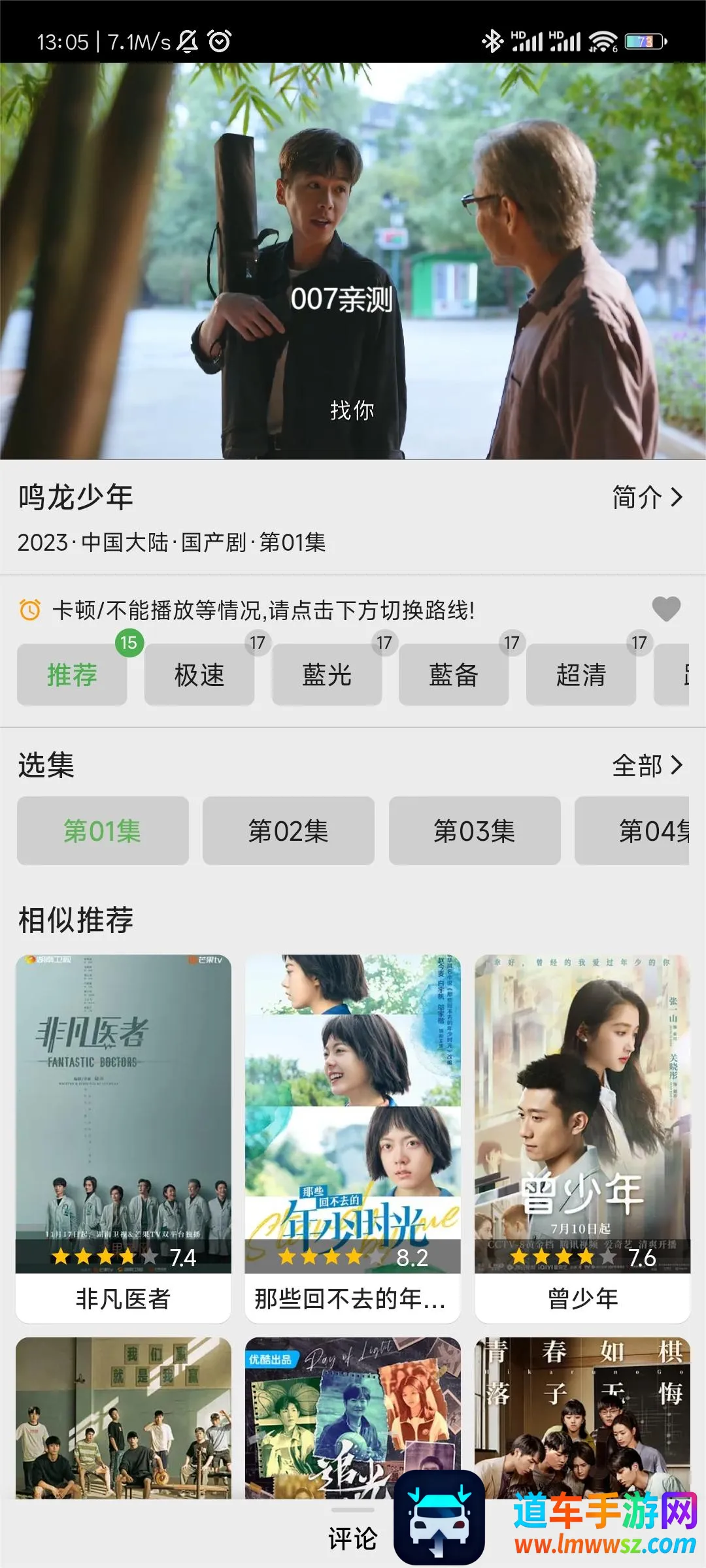The width and height of the screenshot is (706, 1568).
Task: Play episode 第02集
Action: point(288,831)
